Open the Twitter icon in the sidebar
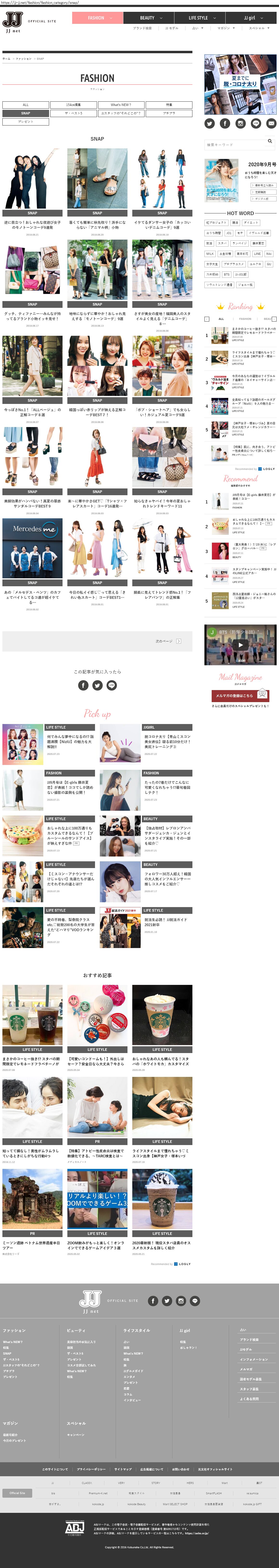279x1568 pixels. (210, 124)
